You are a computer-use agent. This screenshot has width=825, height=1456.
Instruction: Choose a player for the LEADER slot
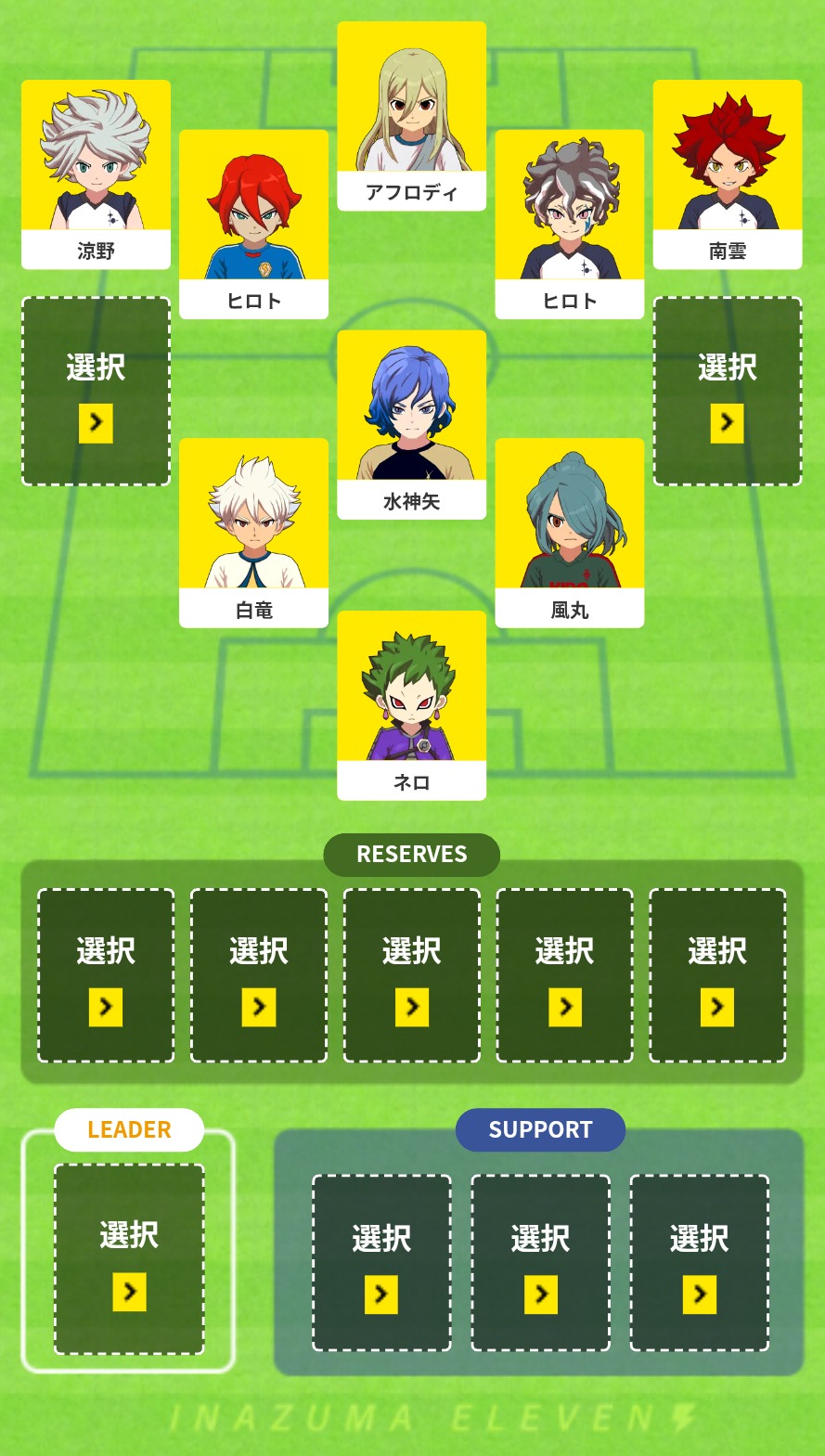(x=129, y=1258)
